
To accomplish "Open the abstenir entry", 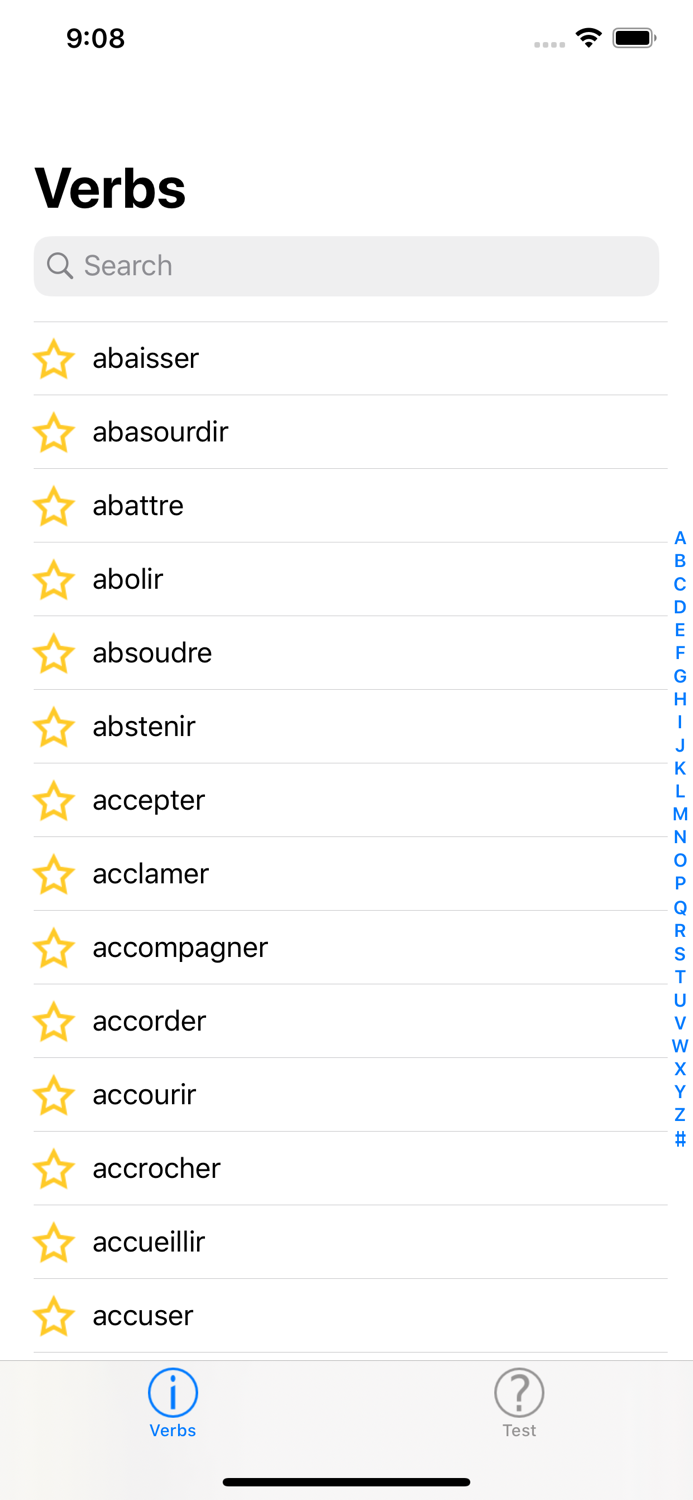I will coord(350,727).
